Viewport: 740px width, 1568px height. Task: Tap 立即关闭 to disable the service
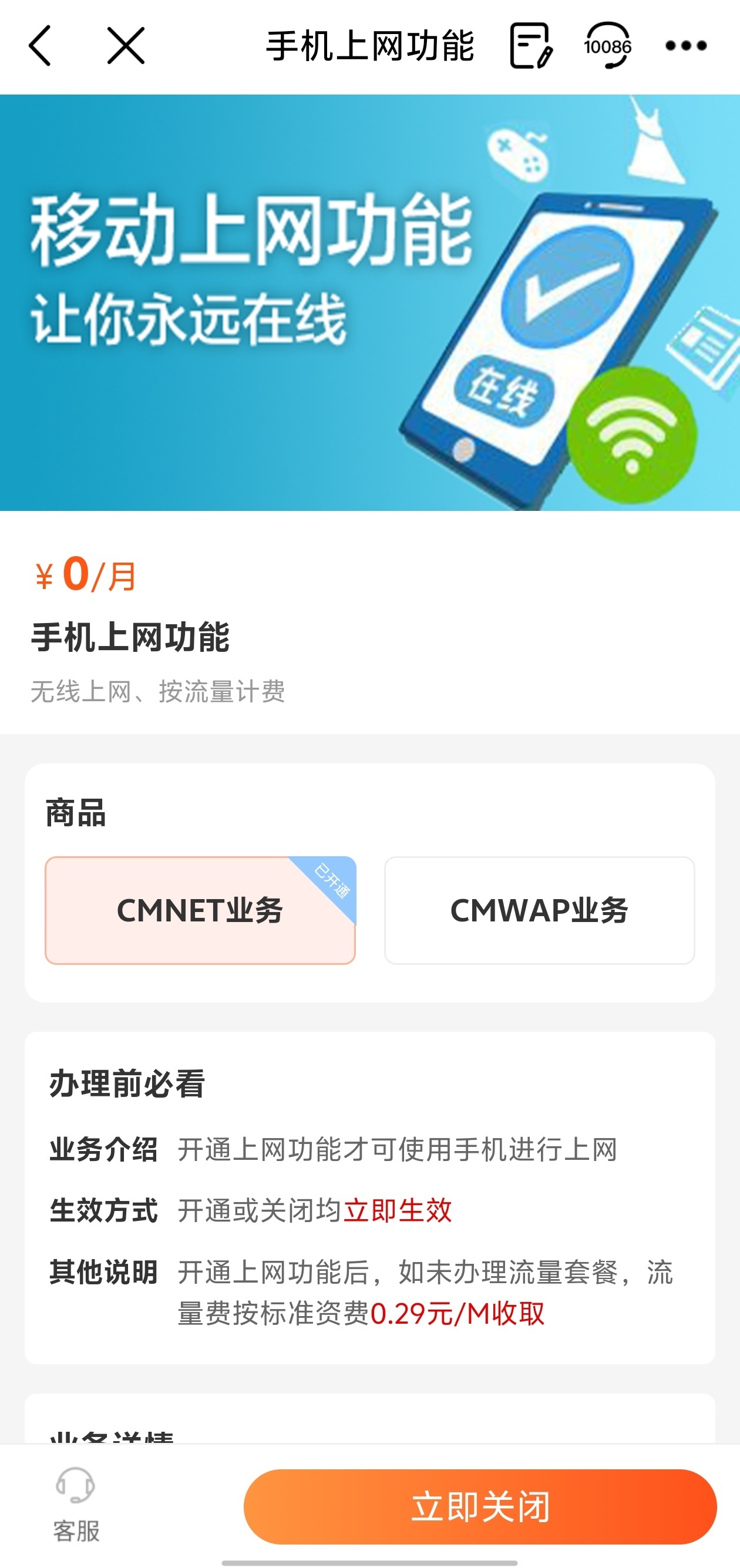[480, 1506]
